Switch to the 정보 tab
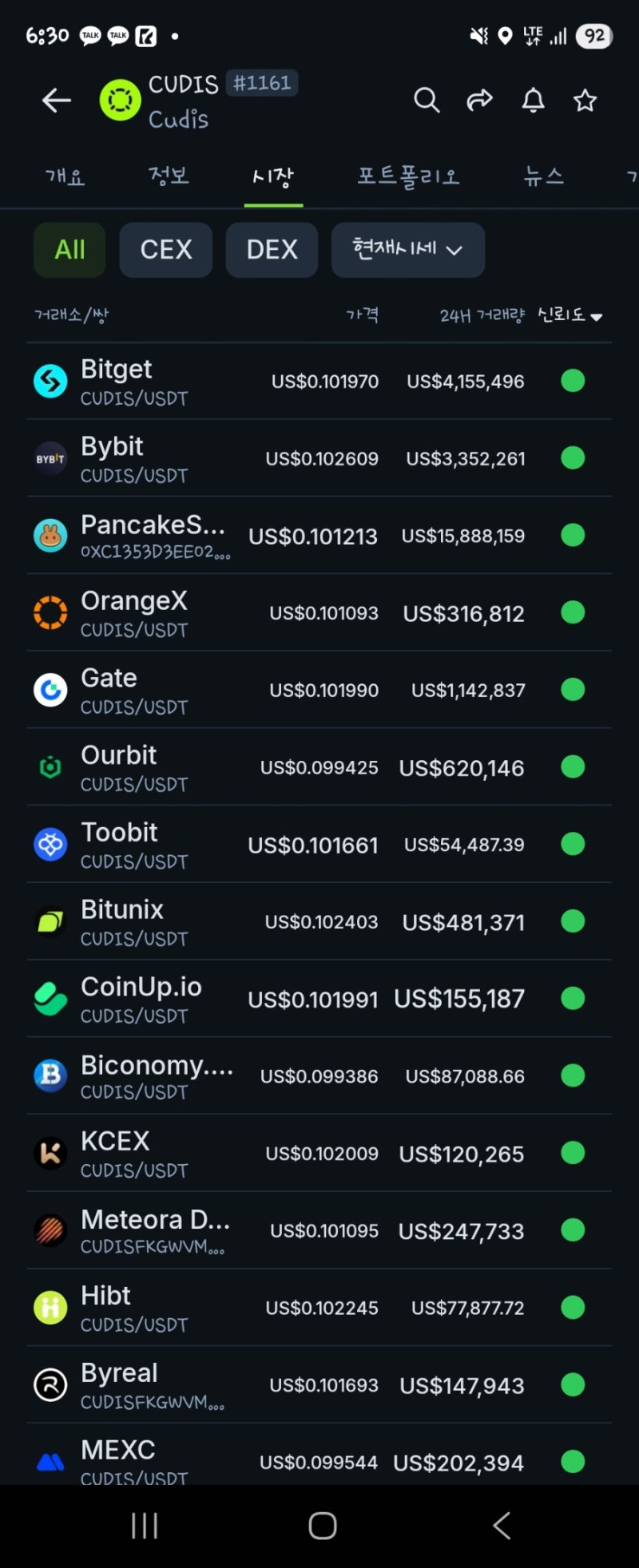This screenshot has height=1568, width=639. coord(169,176)
